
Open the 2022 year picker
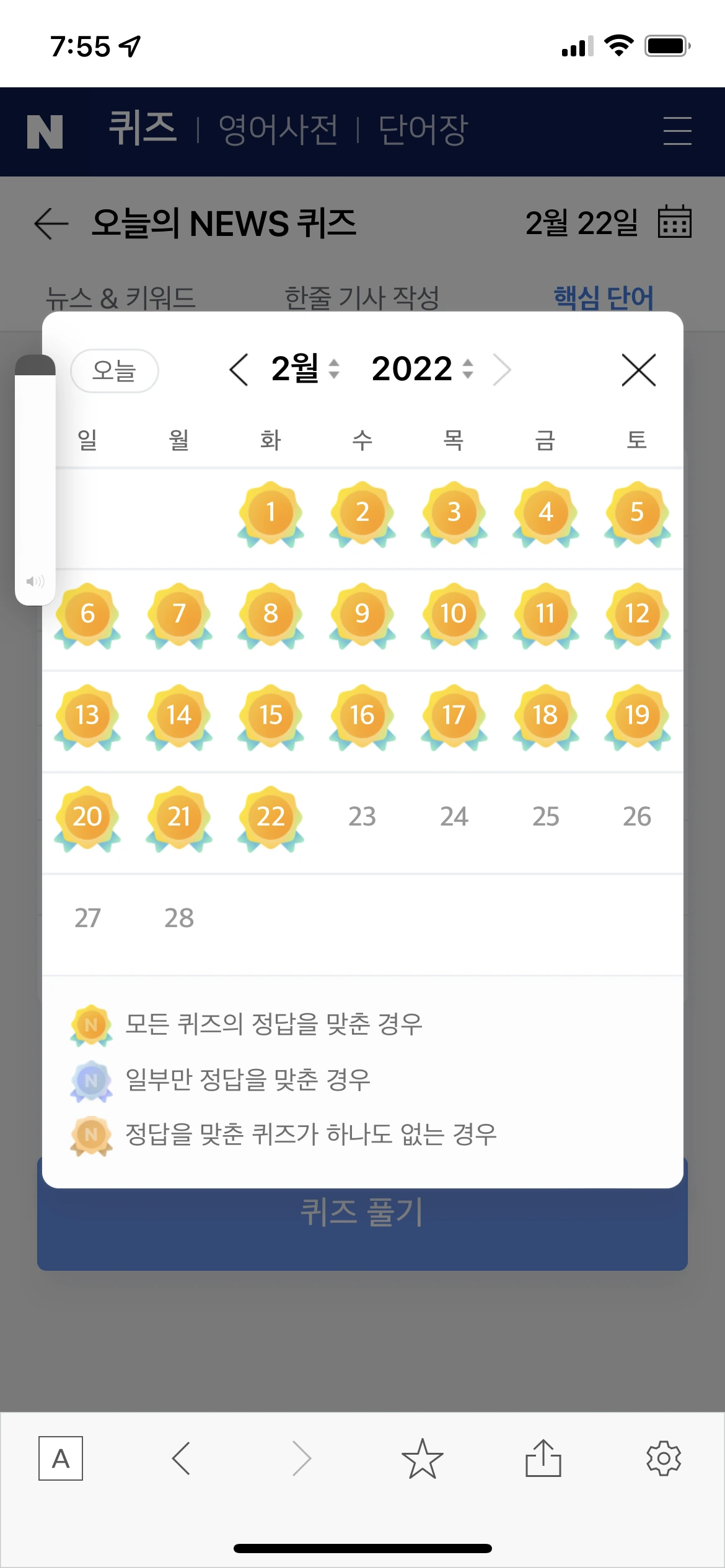422,369
